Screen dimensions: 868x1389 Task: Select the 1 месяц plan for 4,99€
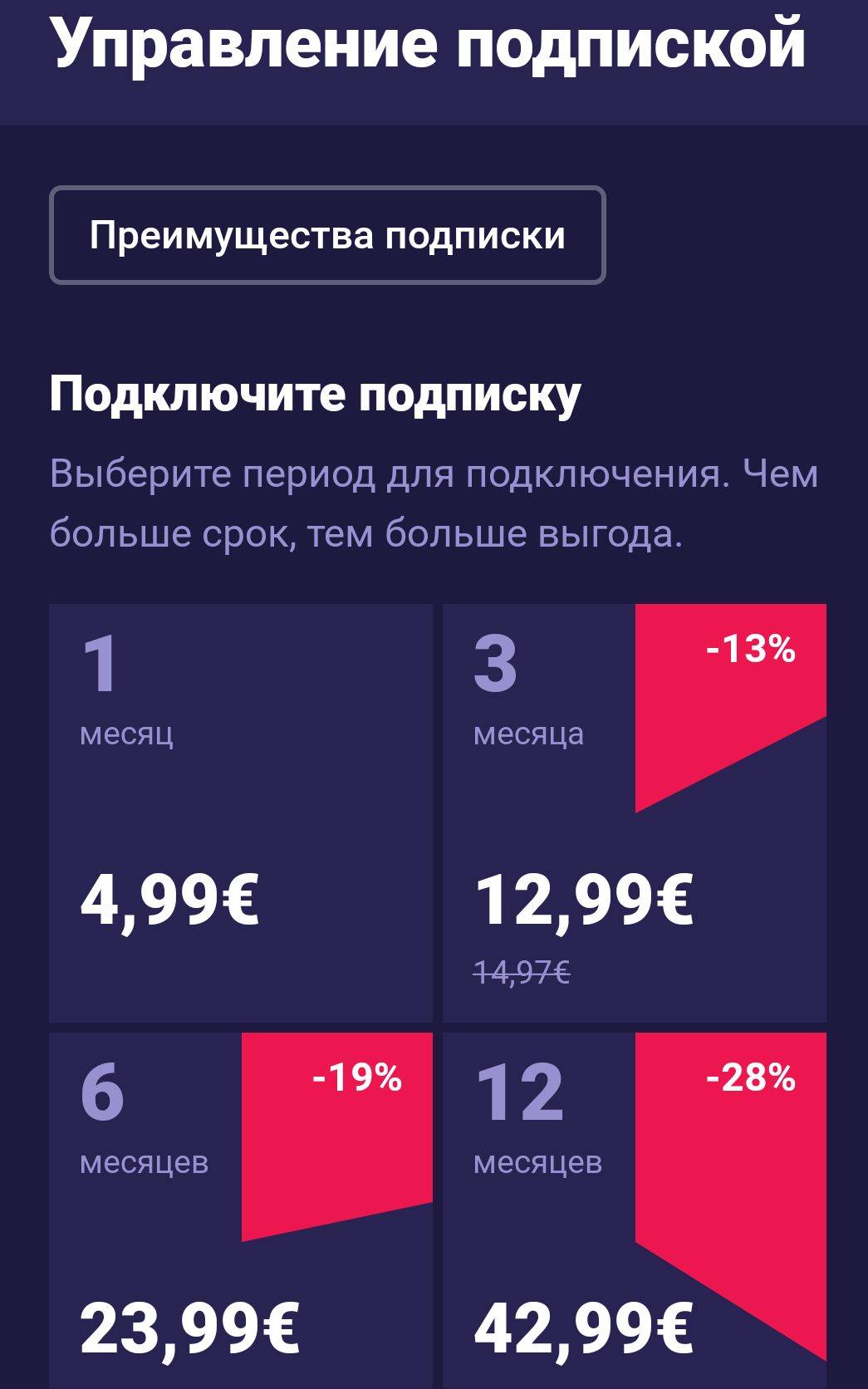point(240,812)
